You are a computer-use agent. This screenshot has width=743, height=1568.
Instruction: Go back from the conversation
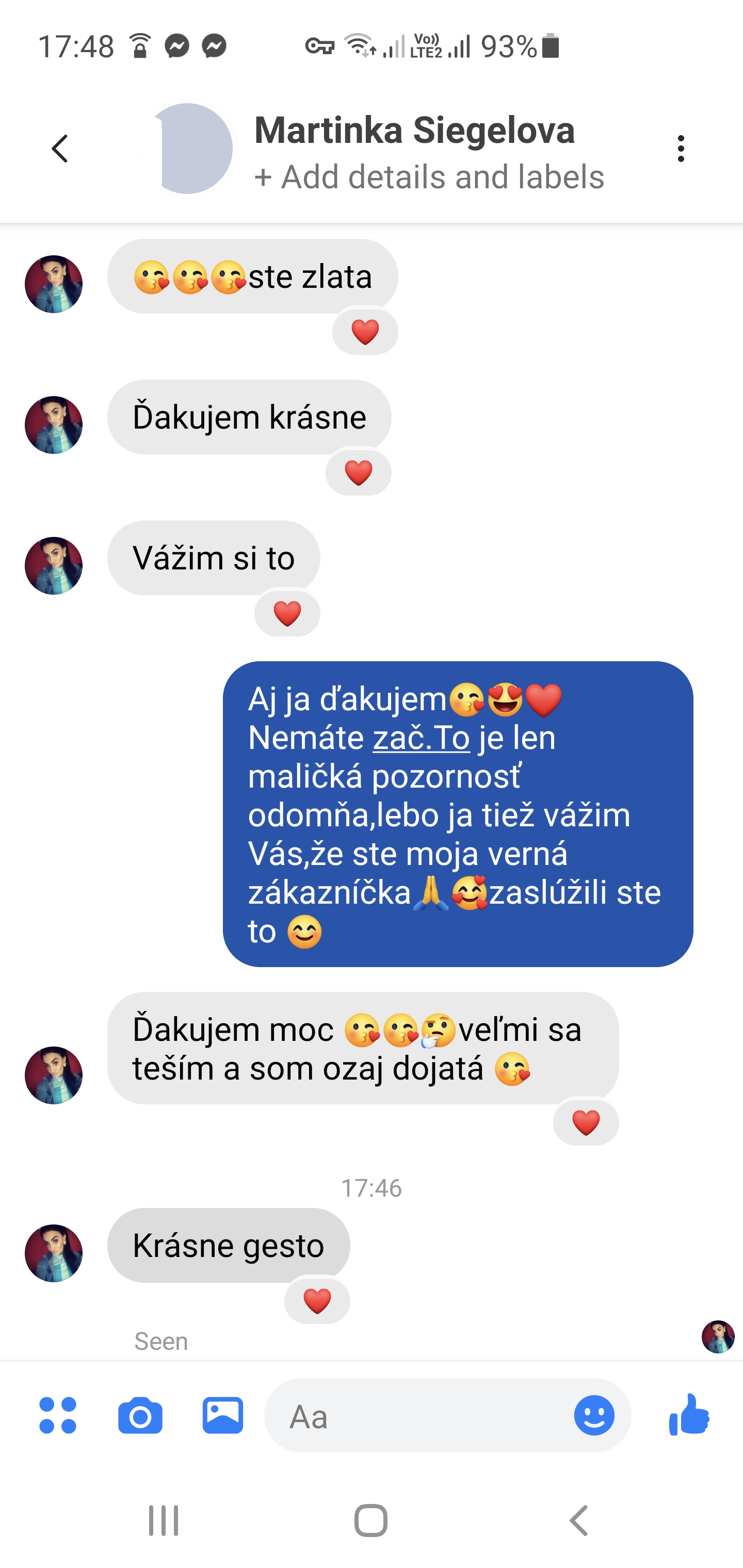(60, 149)
